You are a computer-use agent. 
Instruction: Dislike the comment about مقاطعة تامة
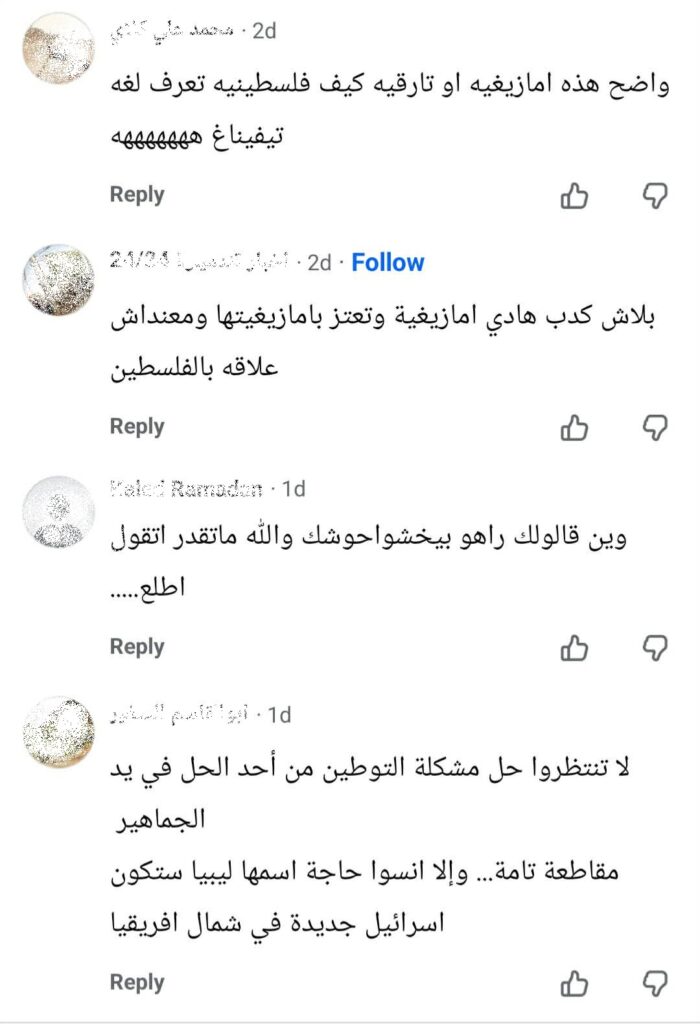click(x=654, y=983)
